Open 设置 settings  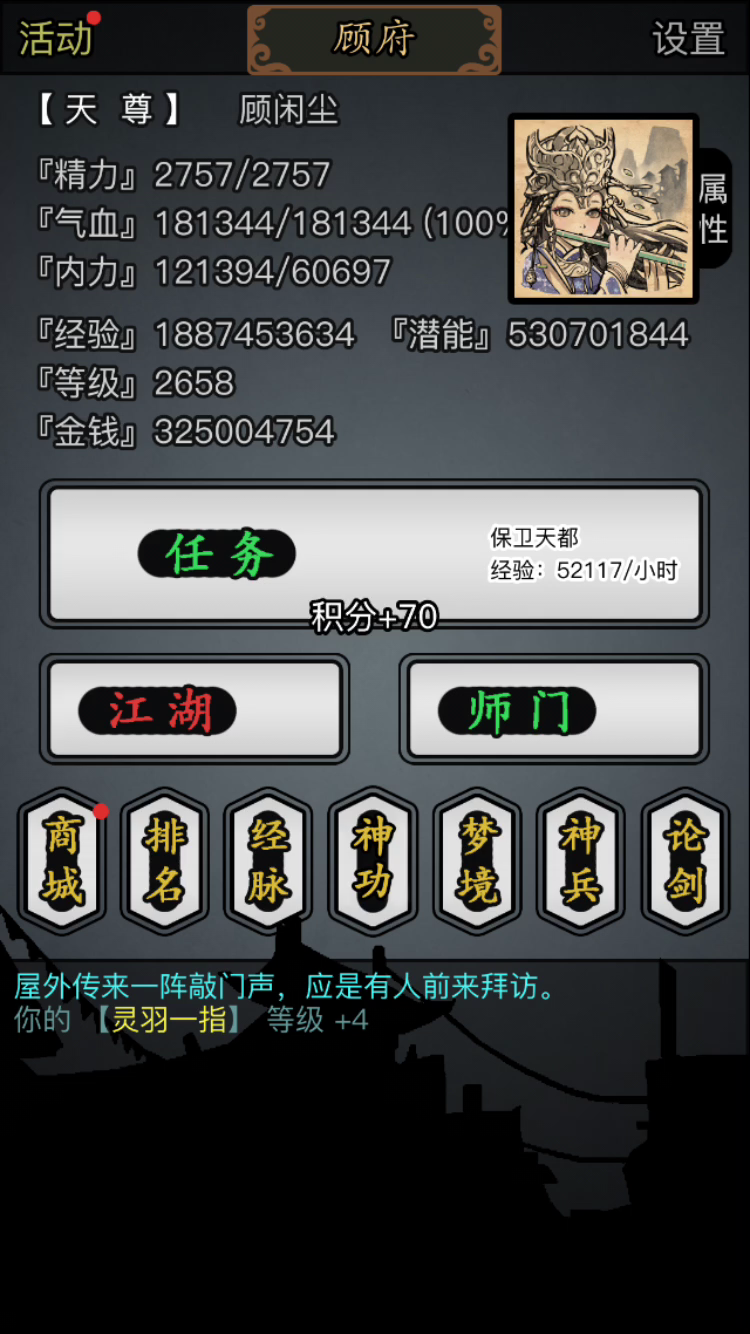pyautogui.click(x=688, y=39)
